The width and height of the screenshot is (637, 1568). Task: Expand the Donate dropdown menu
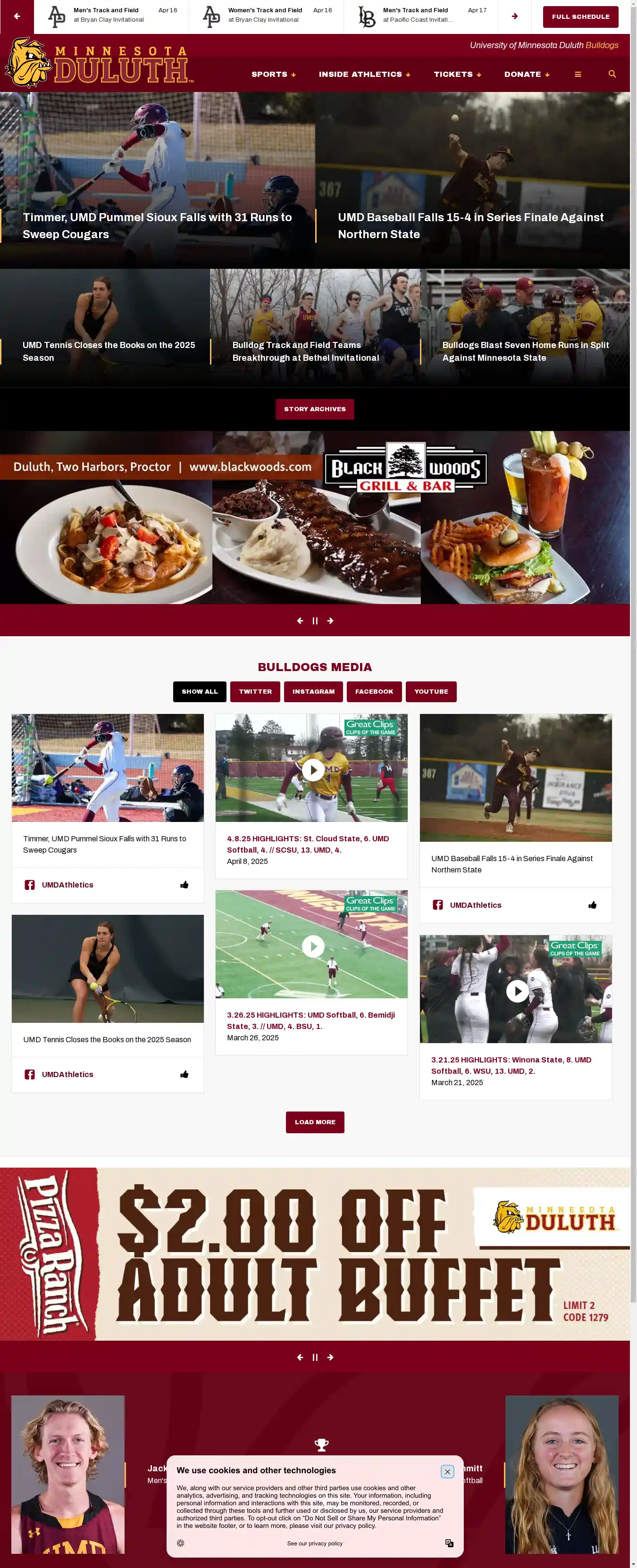[x=527, y=74]
